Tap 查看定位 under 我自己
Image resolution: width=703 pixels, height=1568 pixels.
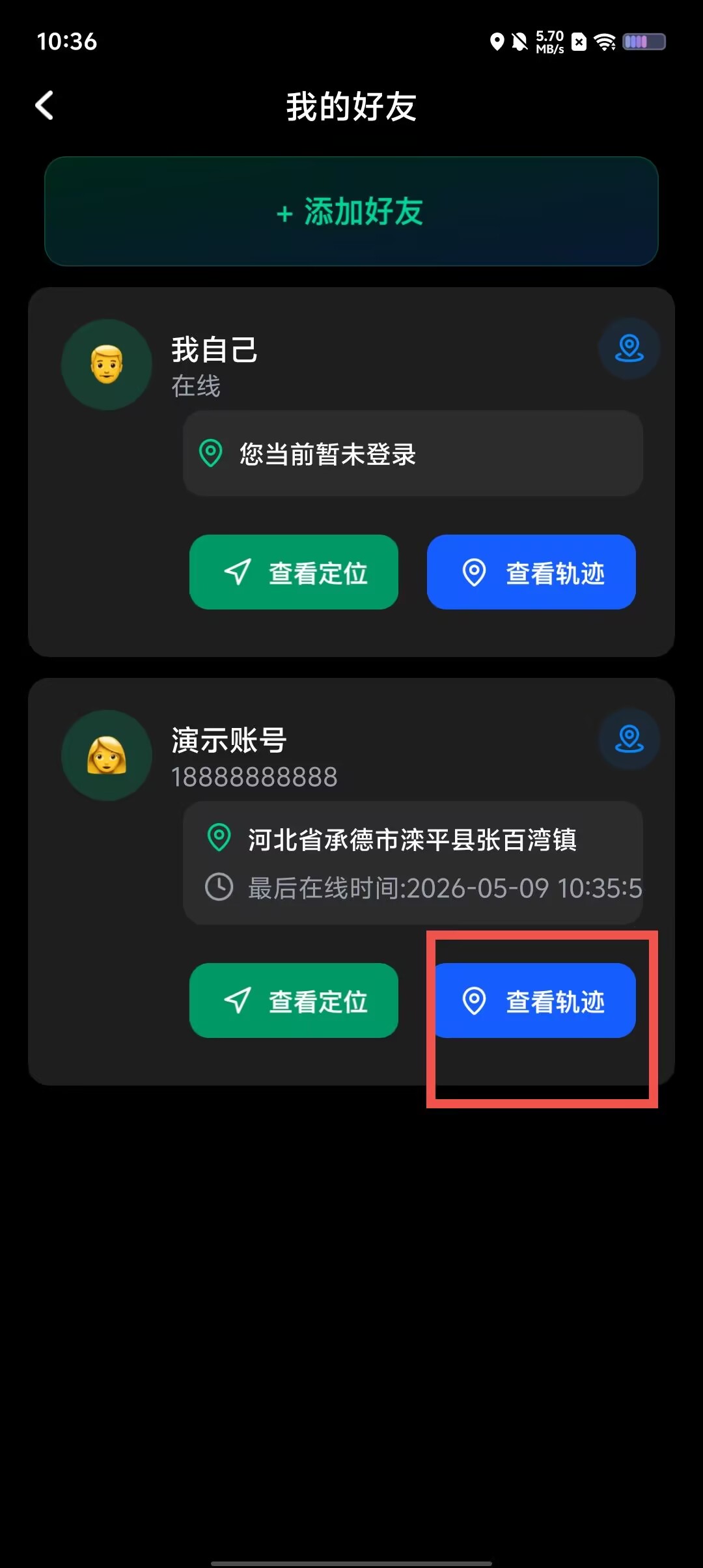pyautogui.click(x=294, y=572)
